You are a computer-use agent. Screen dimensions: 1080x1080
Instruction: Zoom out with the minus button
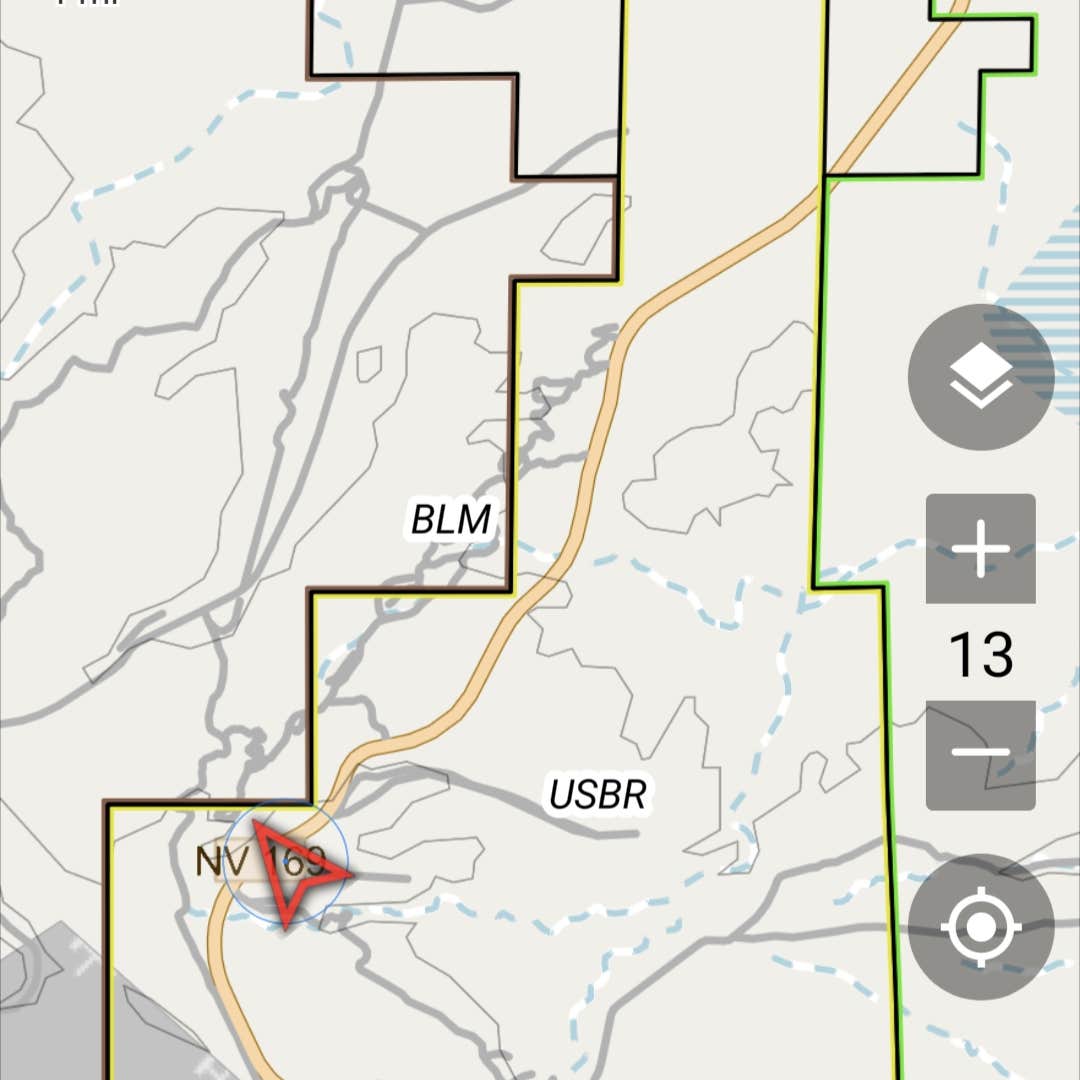coord(980,754)
